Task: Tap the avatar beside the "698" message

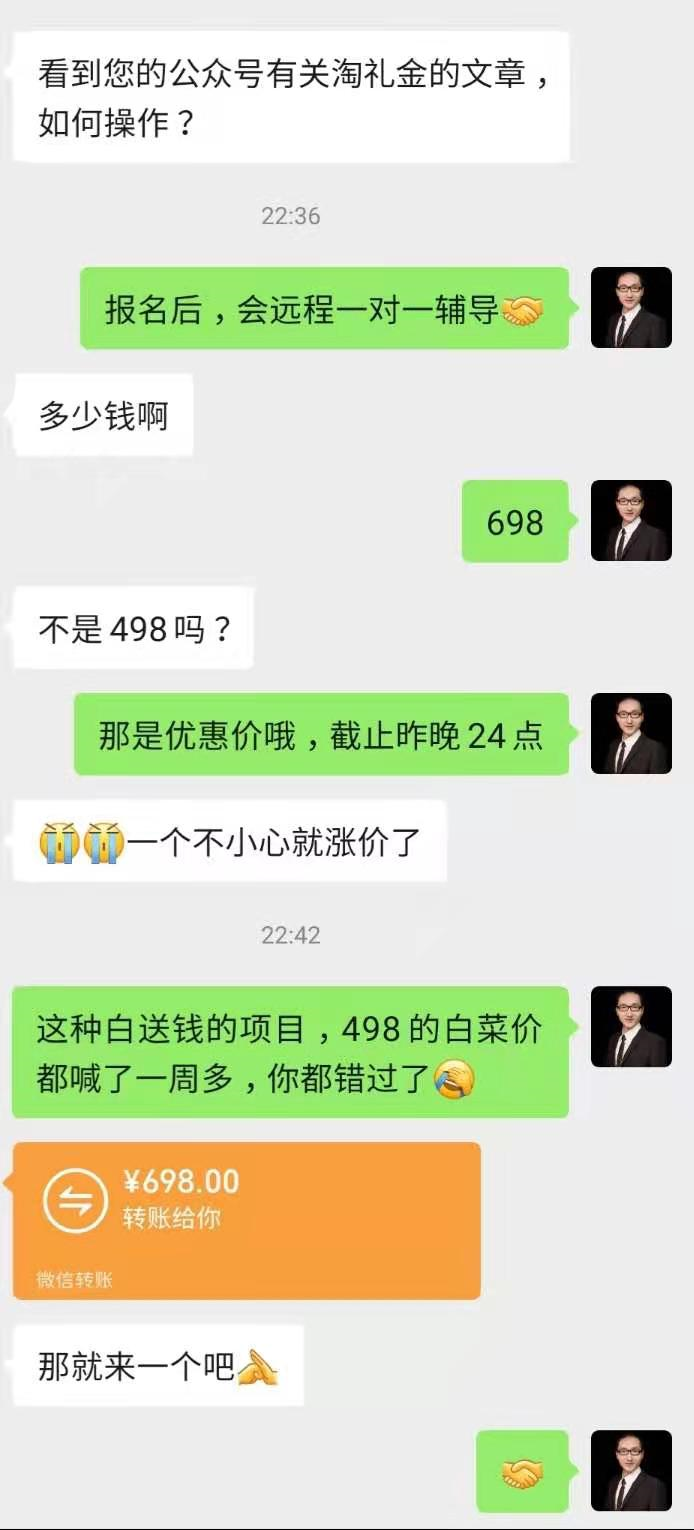Action: 630,520
